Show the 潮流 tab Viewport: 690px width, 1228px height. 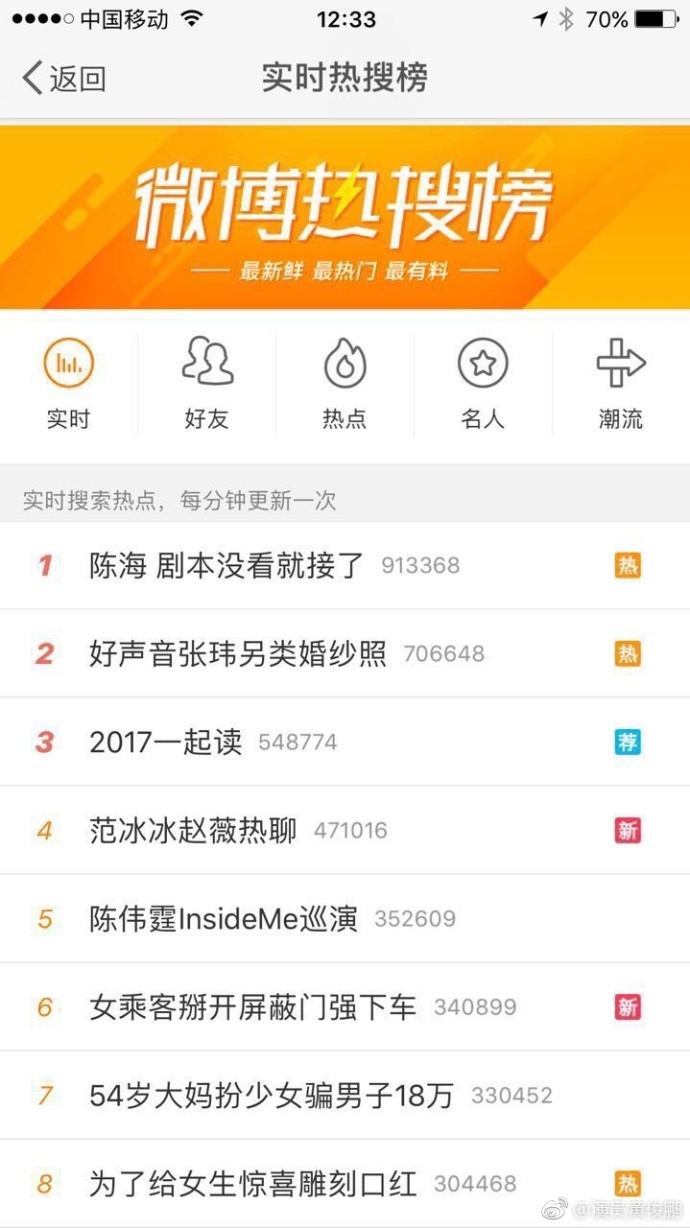(x=621, y=384)
